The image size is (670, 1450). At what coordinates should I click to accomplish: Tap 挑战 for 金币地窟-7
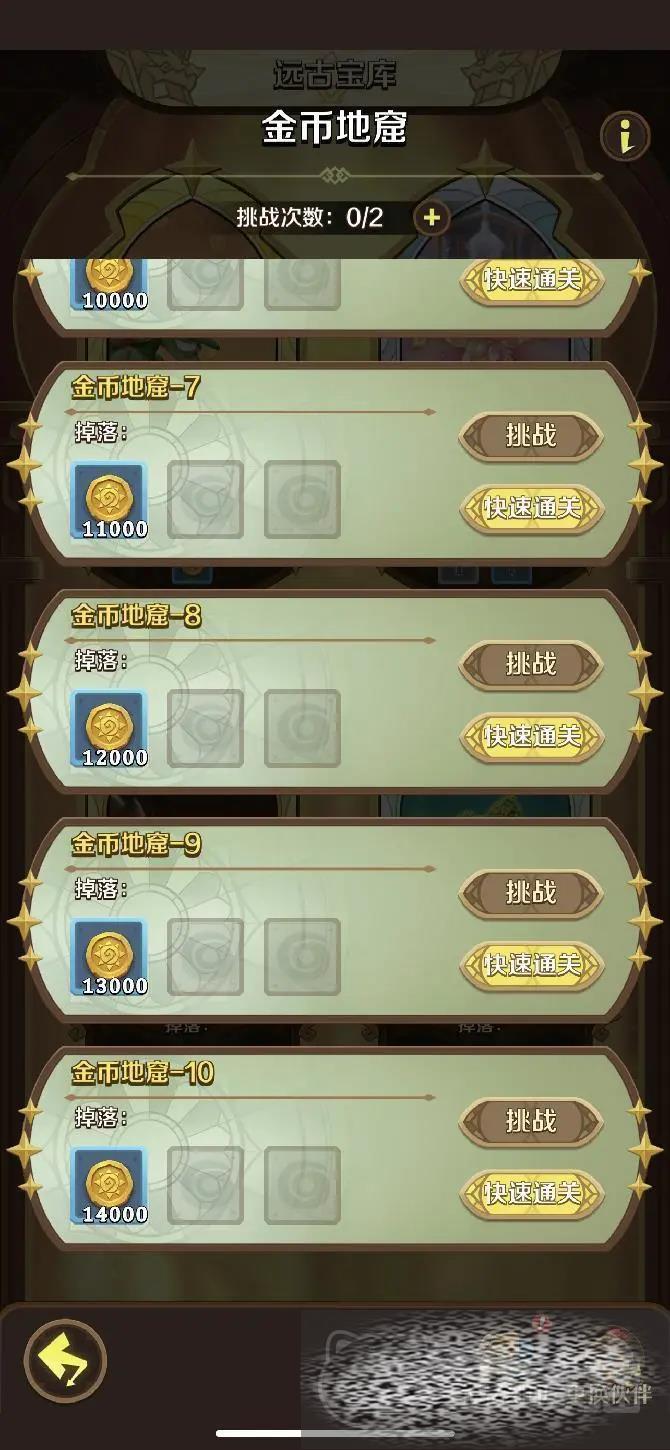click(x=531, y=436)
